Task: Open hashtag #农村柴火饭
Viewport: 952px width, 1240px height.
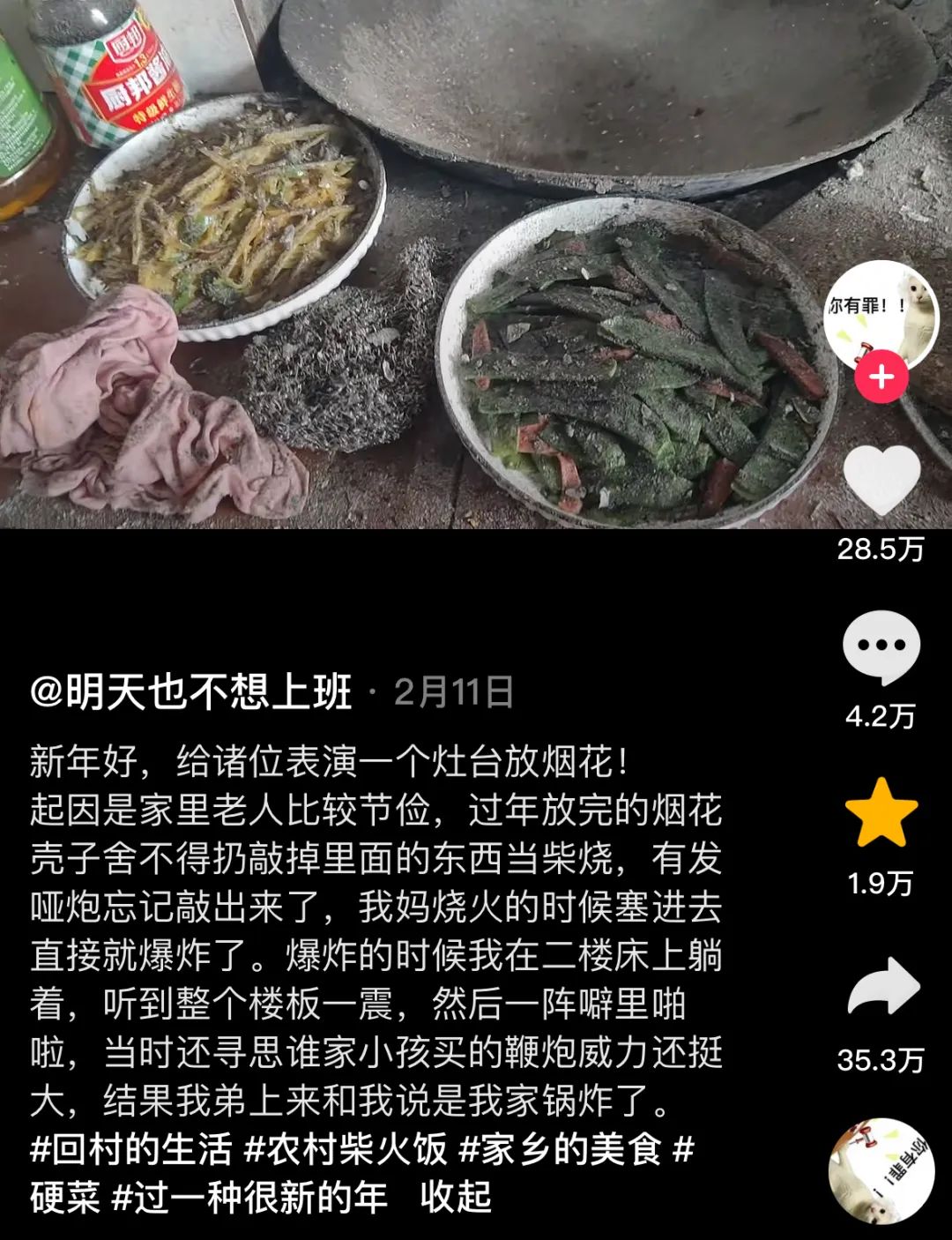Action: pyautogui.click(x=346, y=1149)
